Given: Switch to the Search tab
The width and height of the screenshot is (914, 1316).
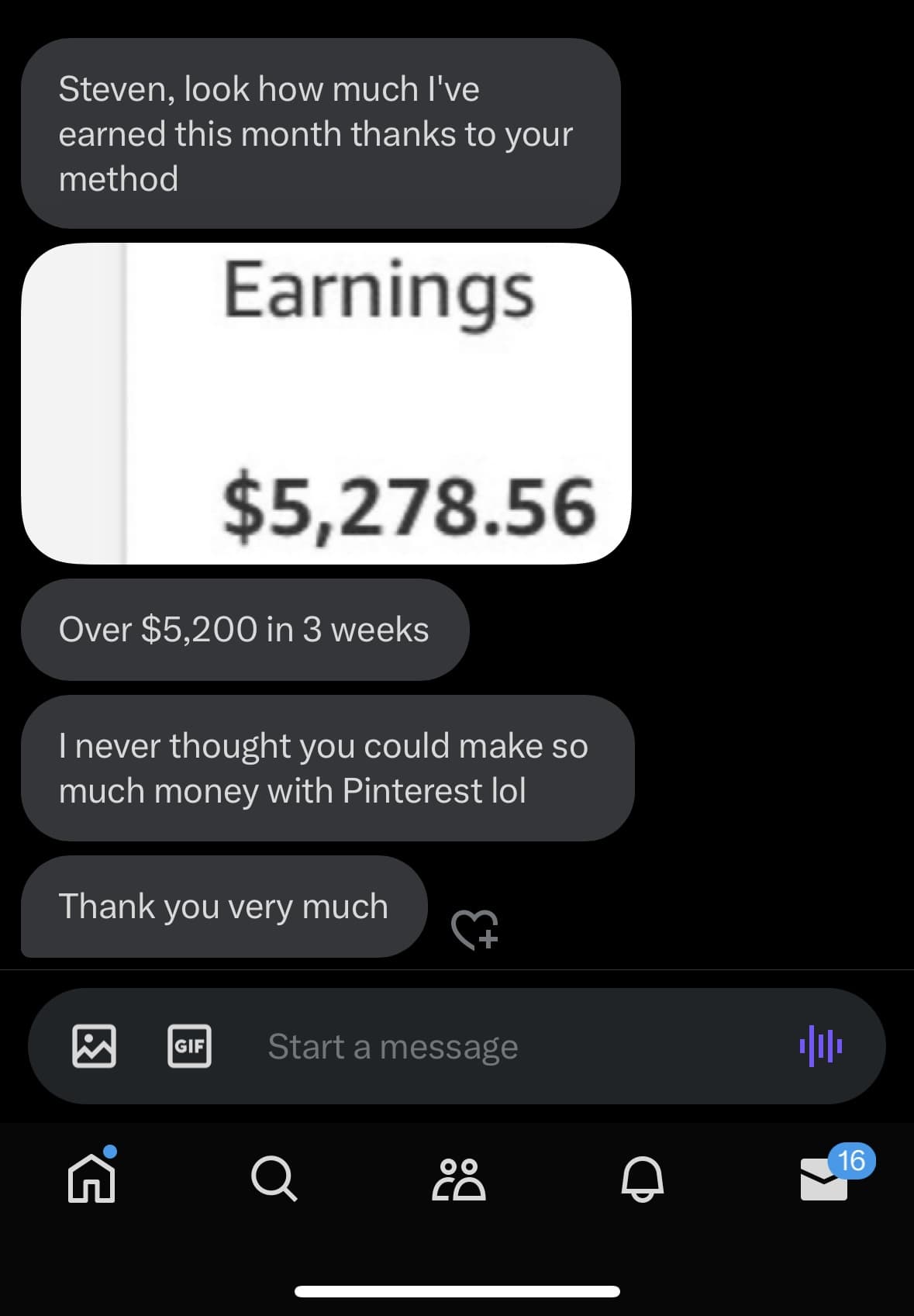Looking at the screenshot, I should (274, 1179).
